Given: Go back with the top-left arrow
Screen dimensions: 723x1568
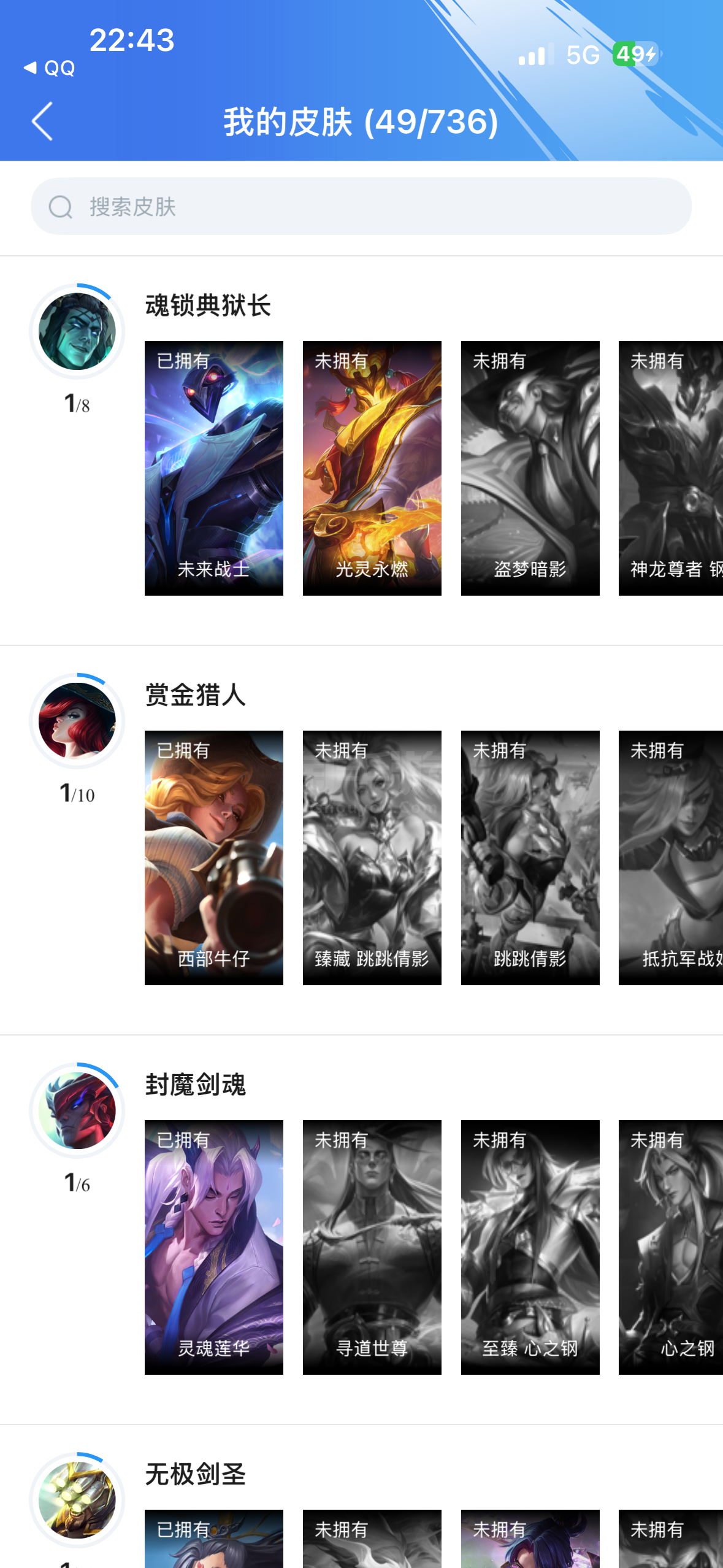Looking at the screenshot, I should pyautogui.click(x=42, y=121).
